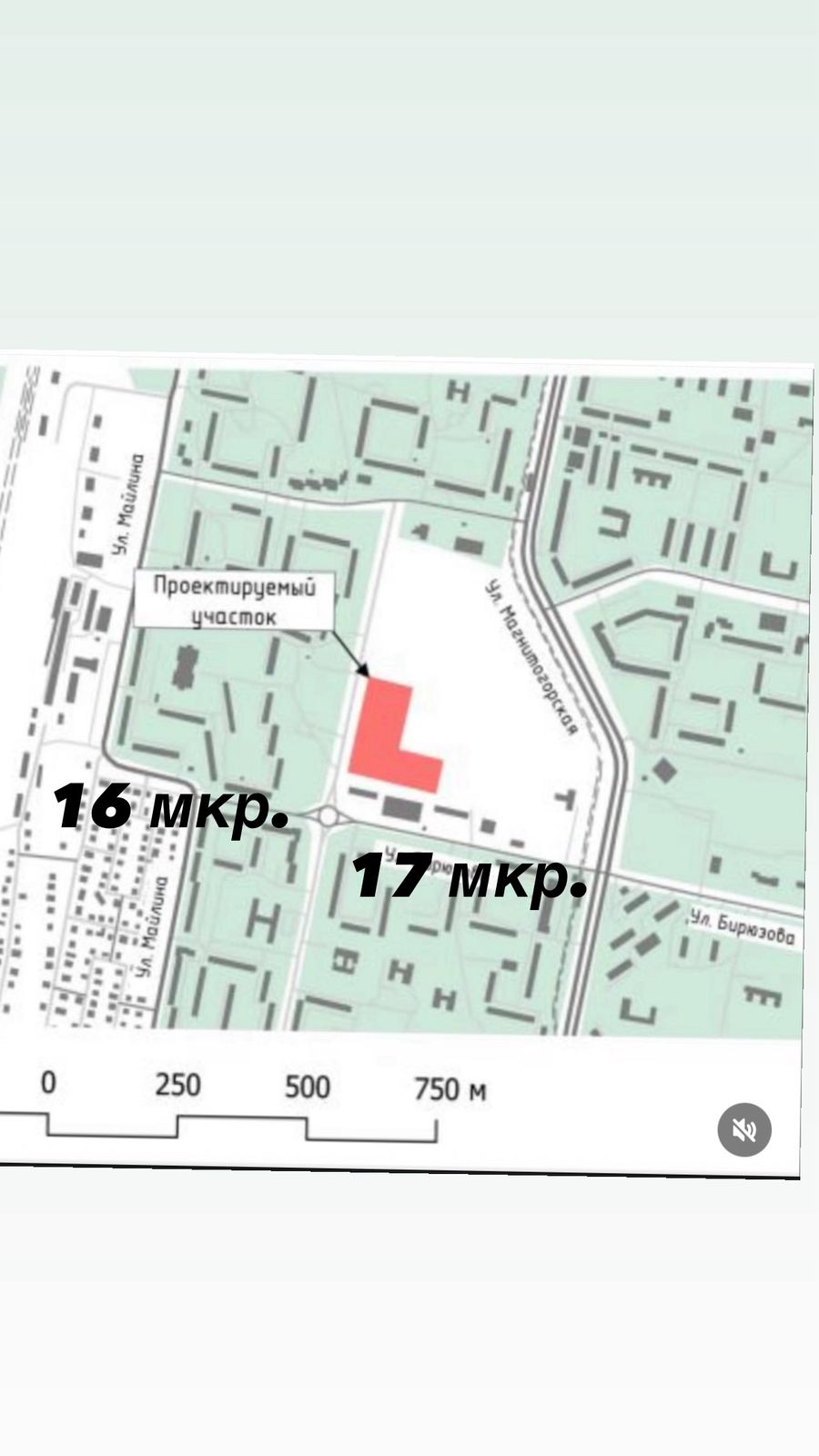Screen dimensions: 819x1456
Task: Unmute the video sound
Action: click(x=744, y=1130)
